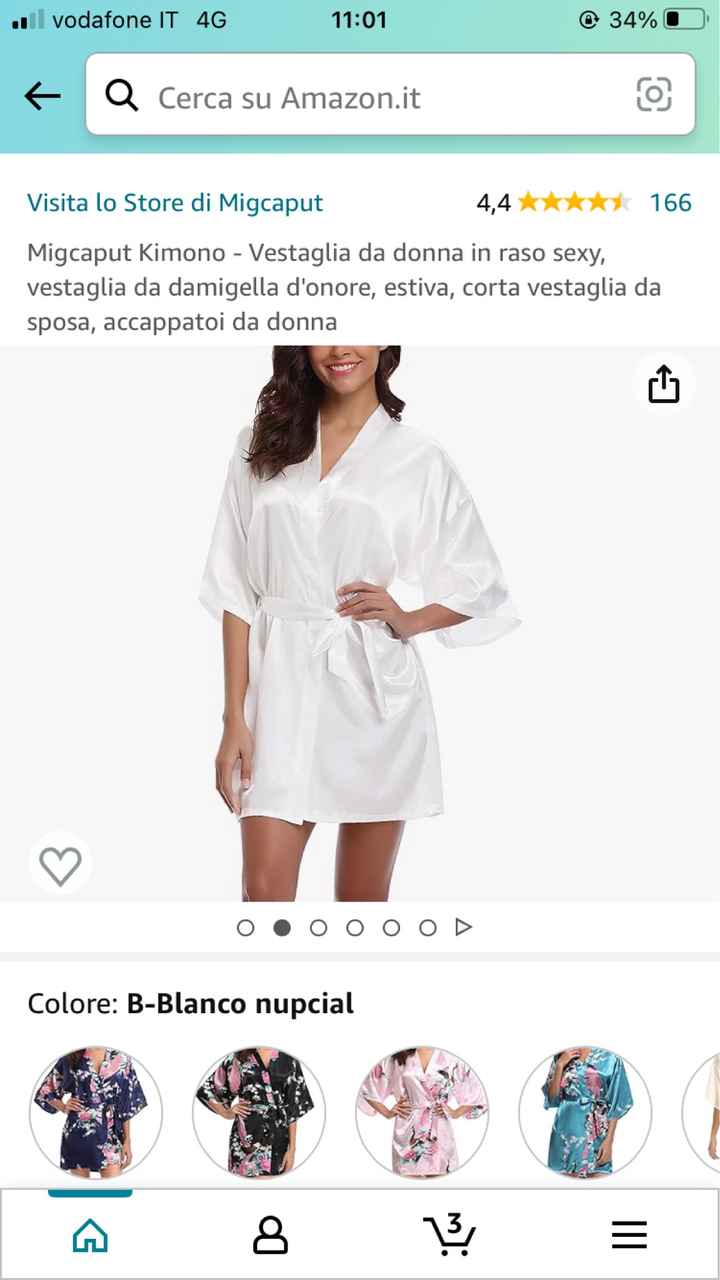Image resolution: width=720 pixels, height=1280 pixels.
Task: View the shopping cart with 3 items
Action: click(x=450, y=1233)
